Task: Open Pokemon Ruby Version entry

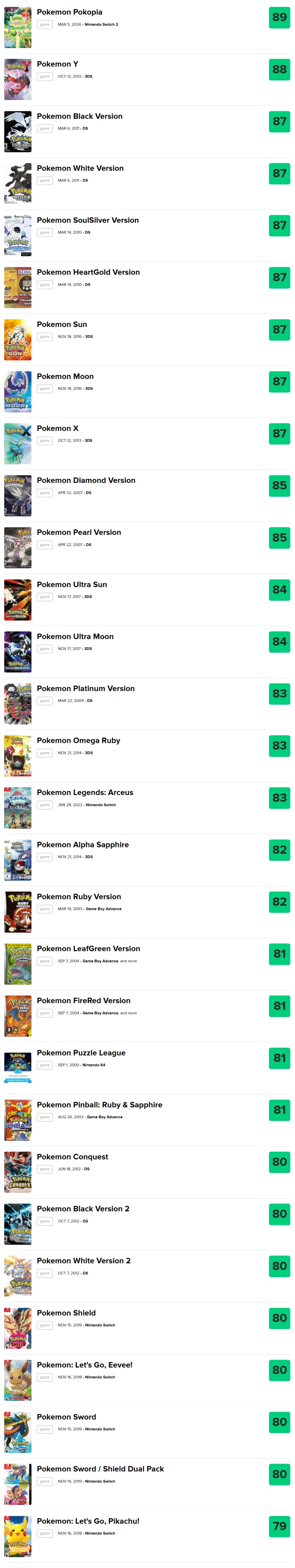Action: click(79, 897)
